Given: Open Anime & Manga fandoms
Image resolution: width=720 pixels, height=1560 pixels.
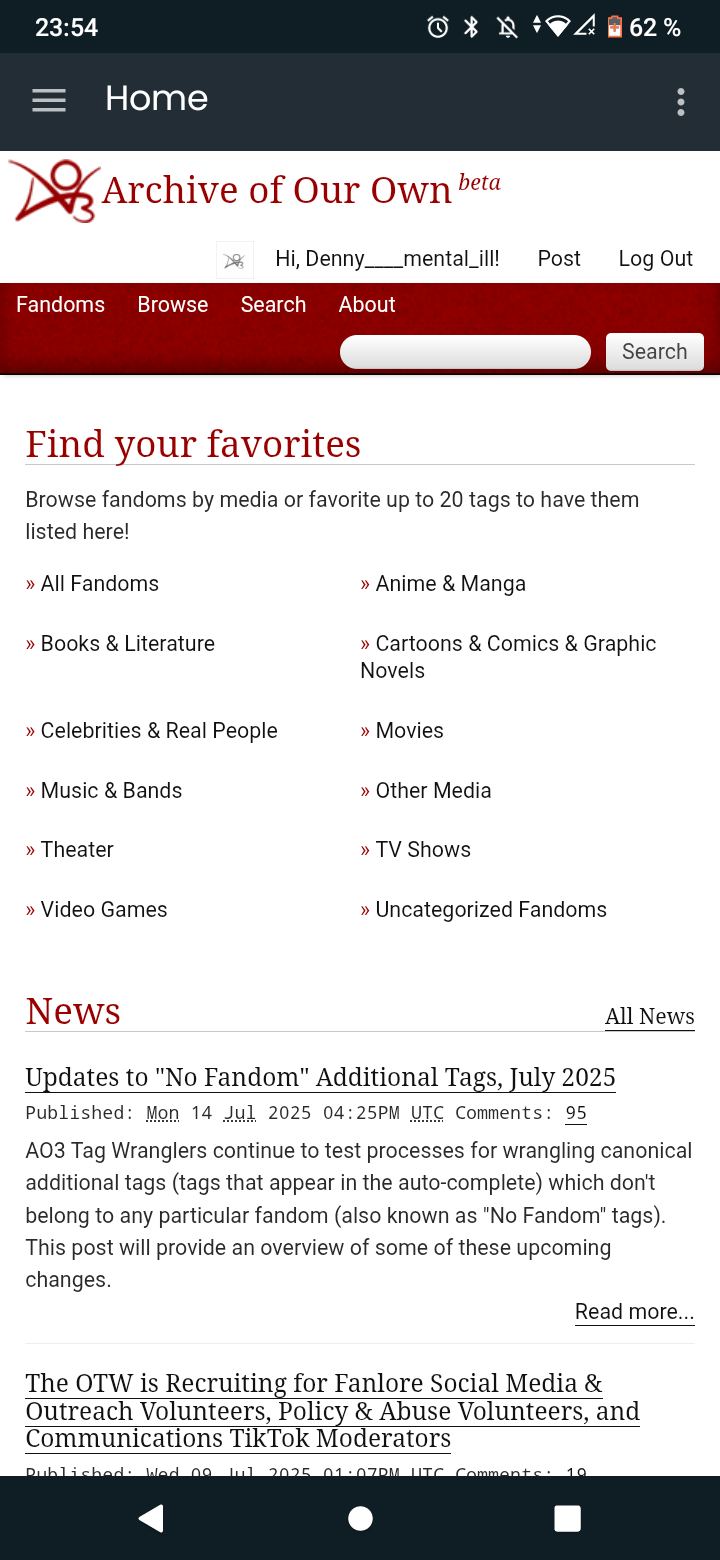Looking at the screenshot, I should pos(450,584).
